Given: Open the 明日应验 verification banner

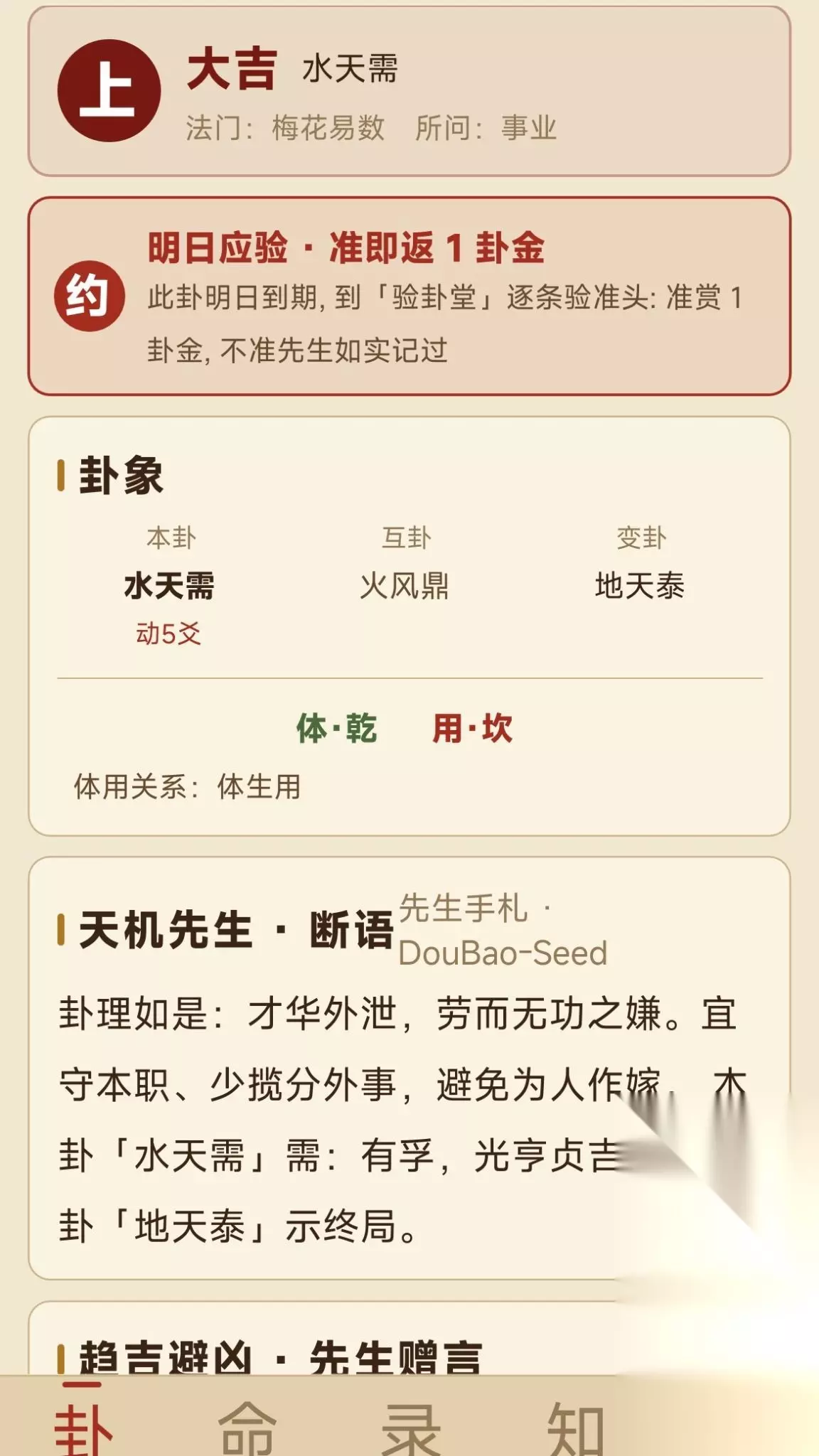Looking at the screenshot, I should coord(409,296).
